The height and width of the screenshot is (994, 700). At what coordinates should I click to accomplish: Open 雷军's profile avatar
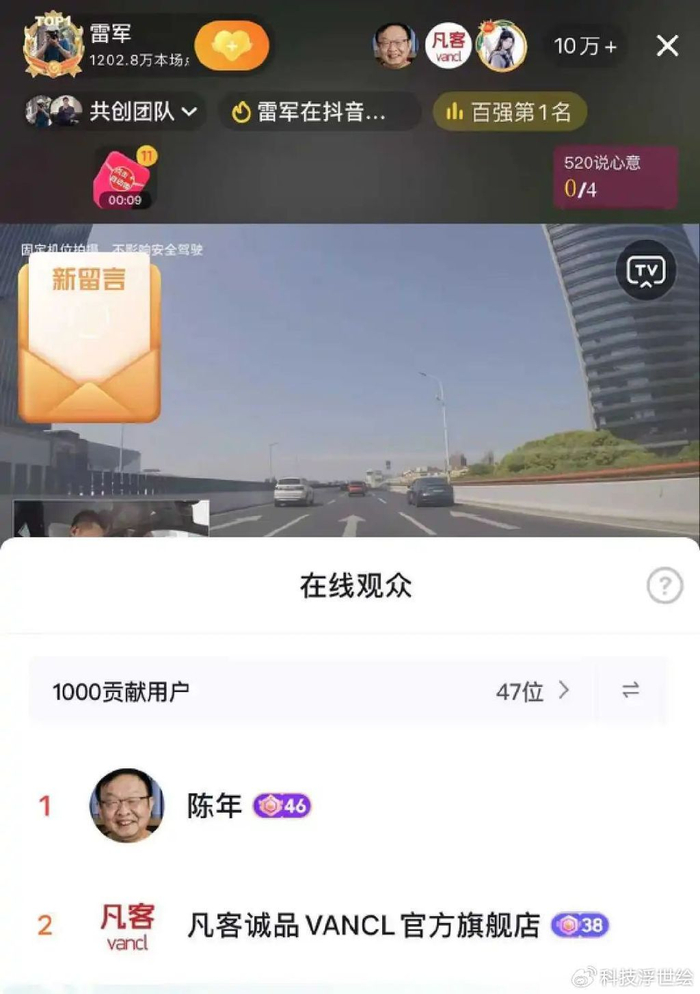point(52,46)
